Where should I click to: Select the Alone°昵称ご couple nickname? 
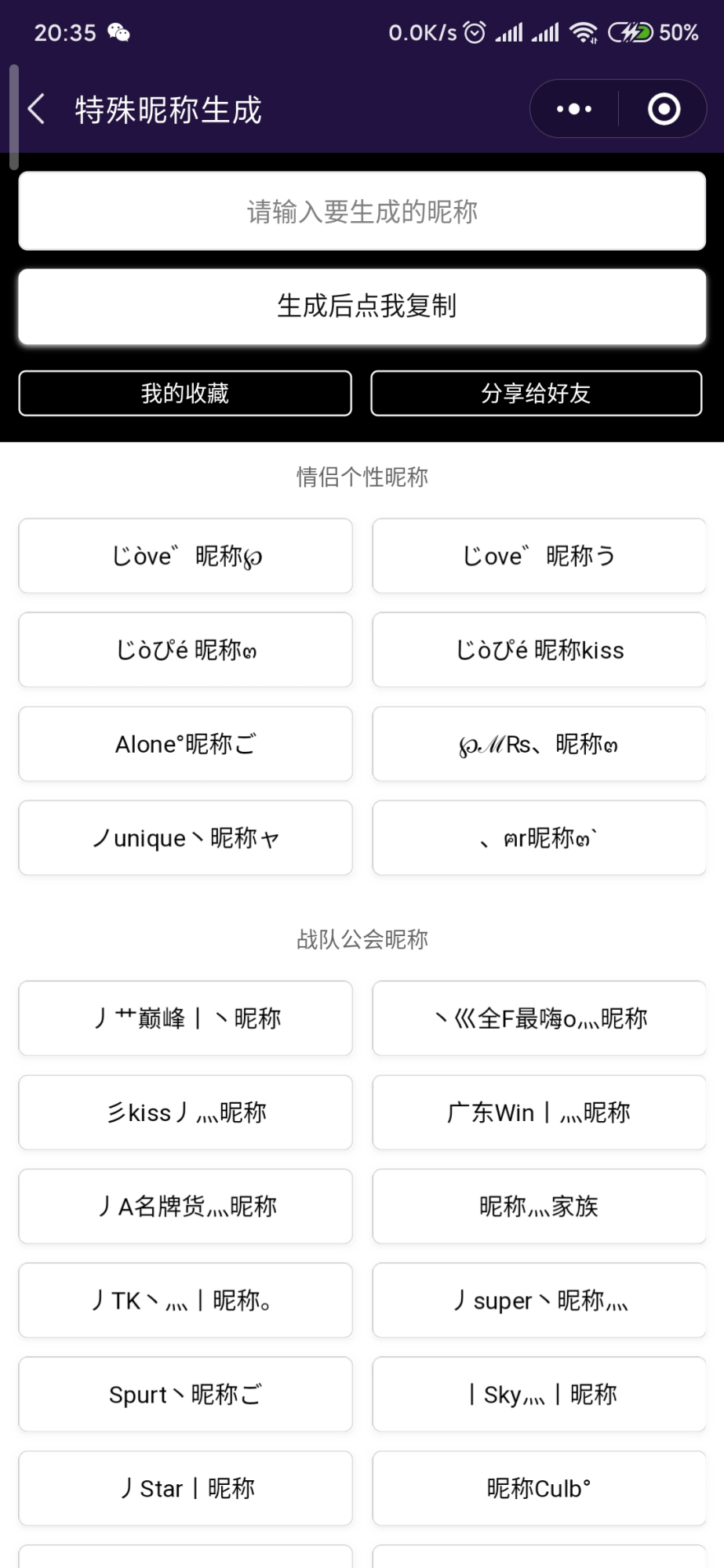(184, 743)
